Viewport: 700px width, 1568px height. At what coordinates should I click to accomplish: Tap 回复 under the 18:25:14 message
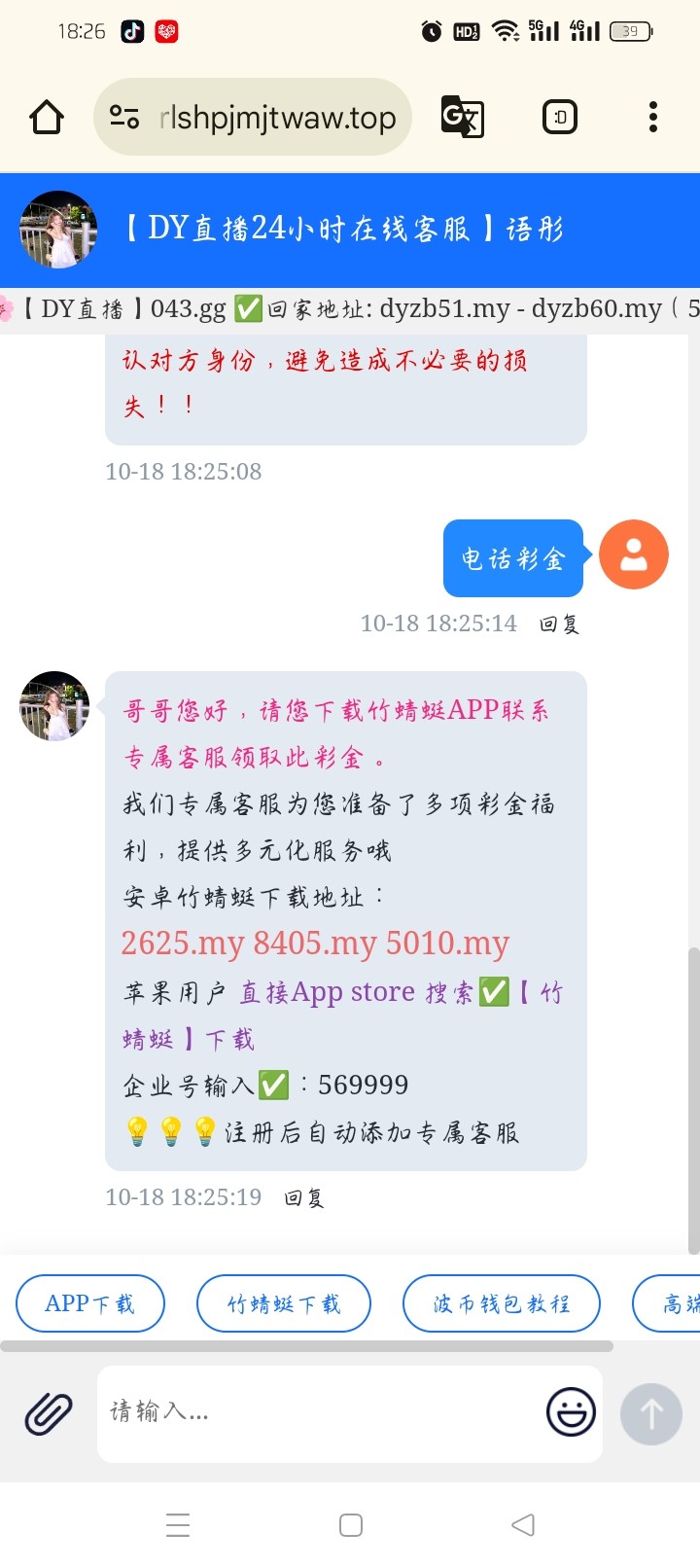point(559,624)
